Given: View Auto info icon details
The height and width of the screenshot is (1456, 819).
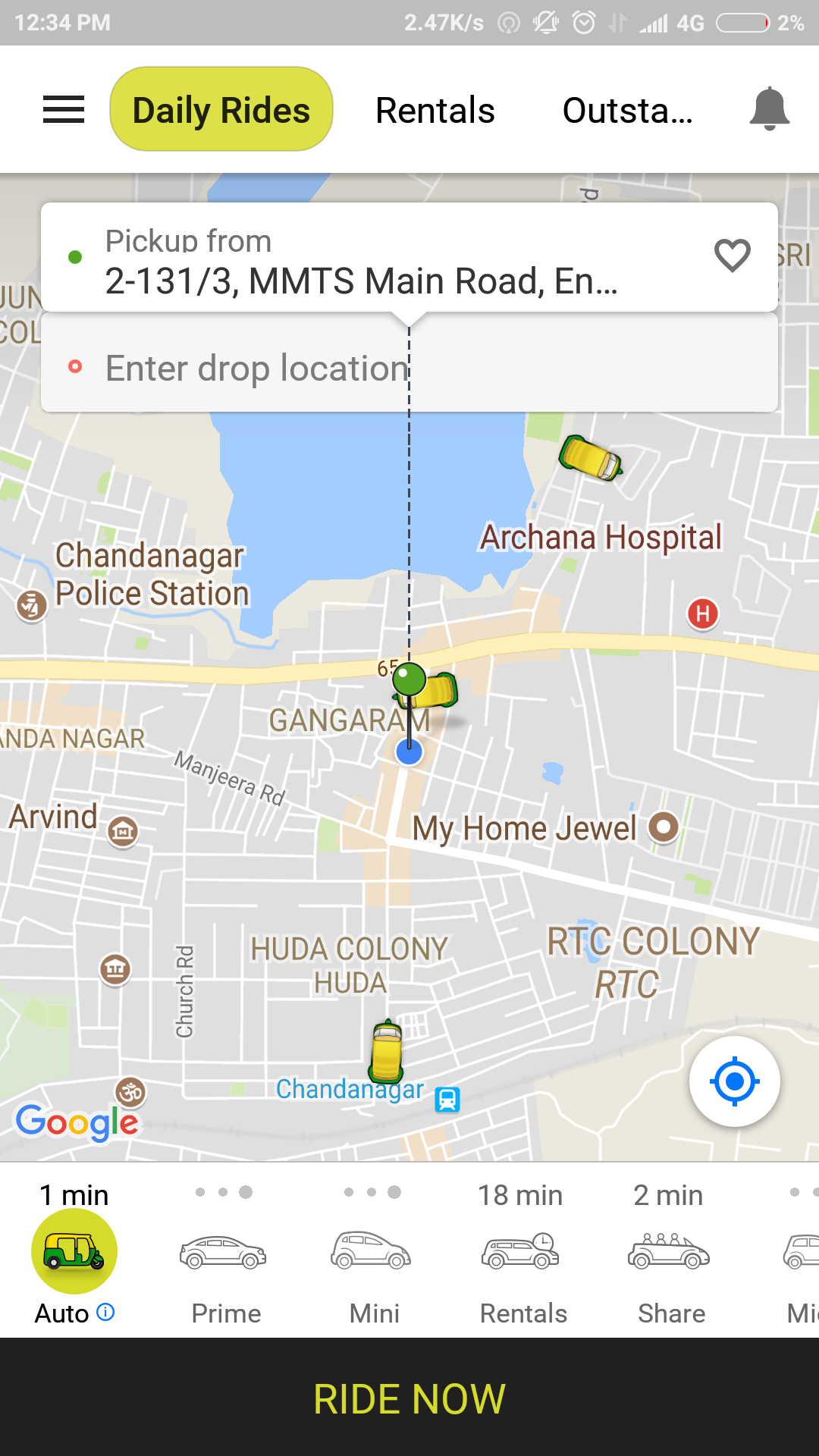Looking at the screenshot, I should [x=106, y=1312].
